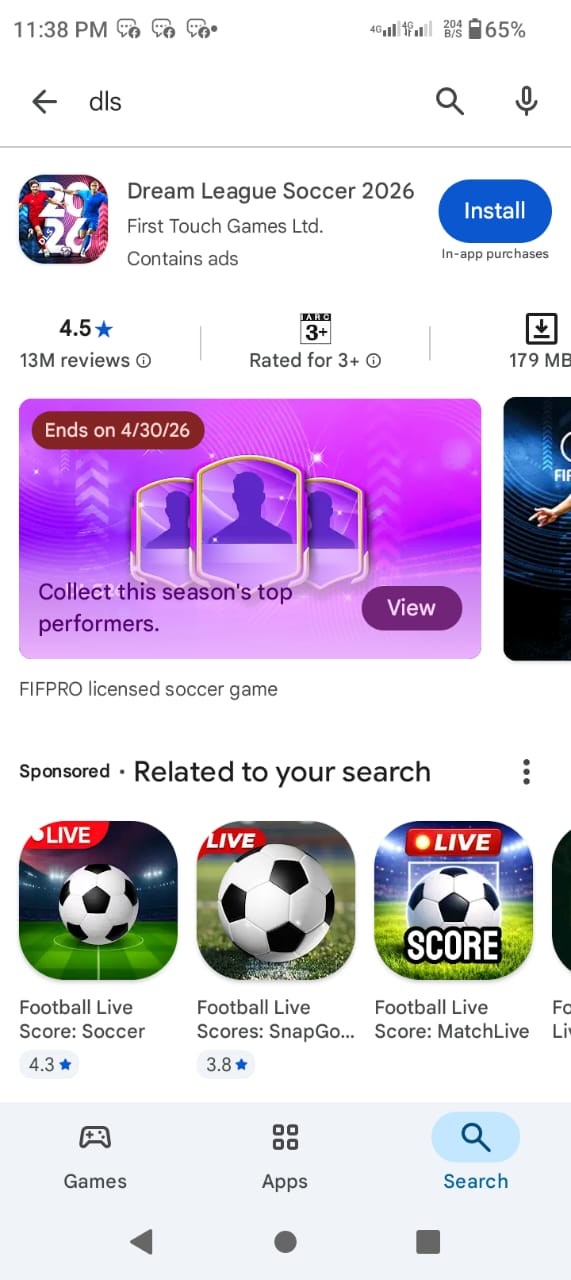Tap View on the top performers banner
This screenshot has height=1280, width=571.
[411, 608]
